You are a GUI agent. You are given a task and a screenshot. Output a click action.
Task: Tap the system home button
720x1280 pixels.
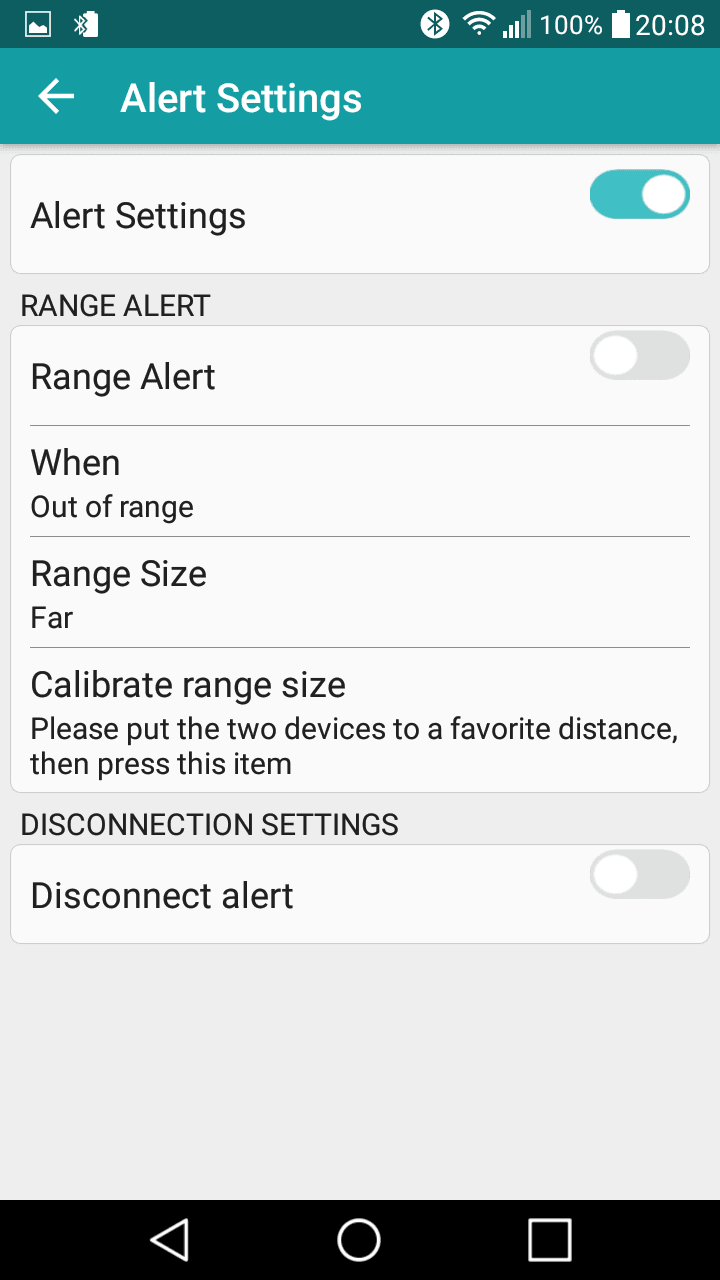[x=359, y=1240]
